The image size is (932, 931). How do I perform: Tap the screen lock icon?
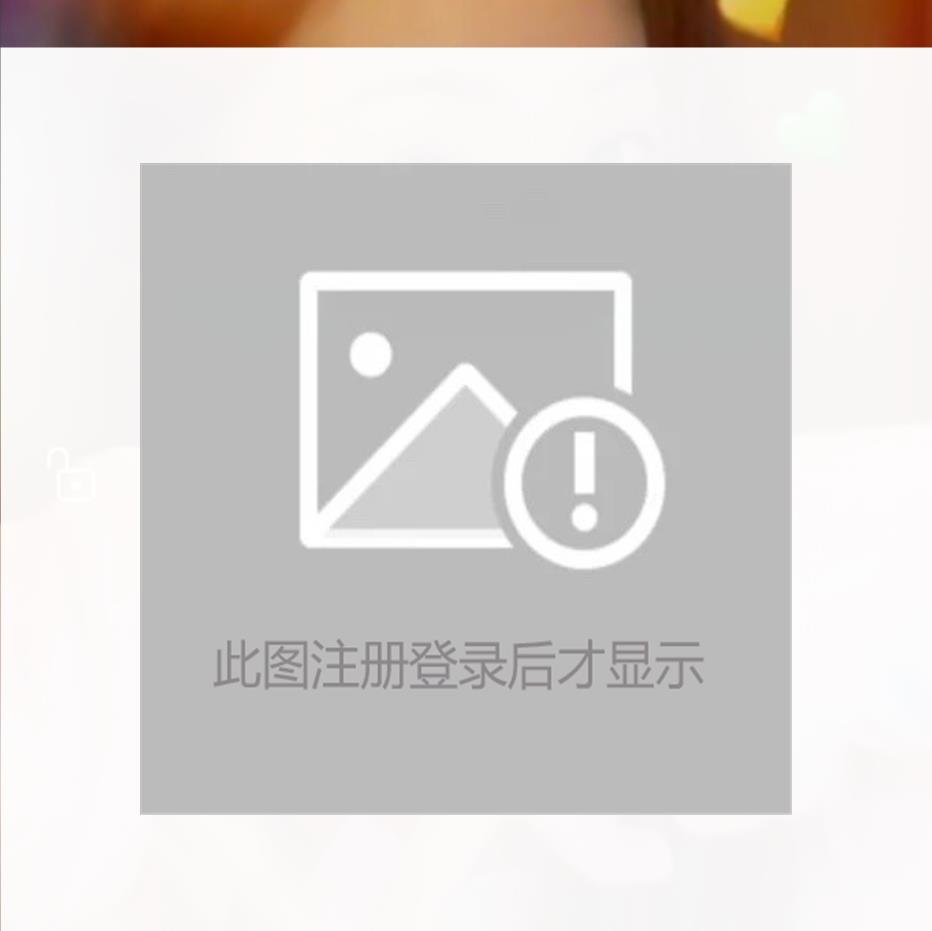coord(73,475)
